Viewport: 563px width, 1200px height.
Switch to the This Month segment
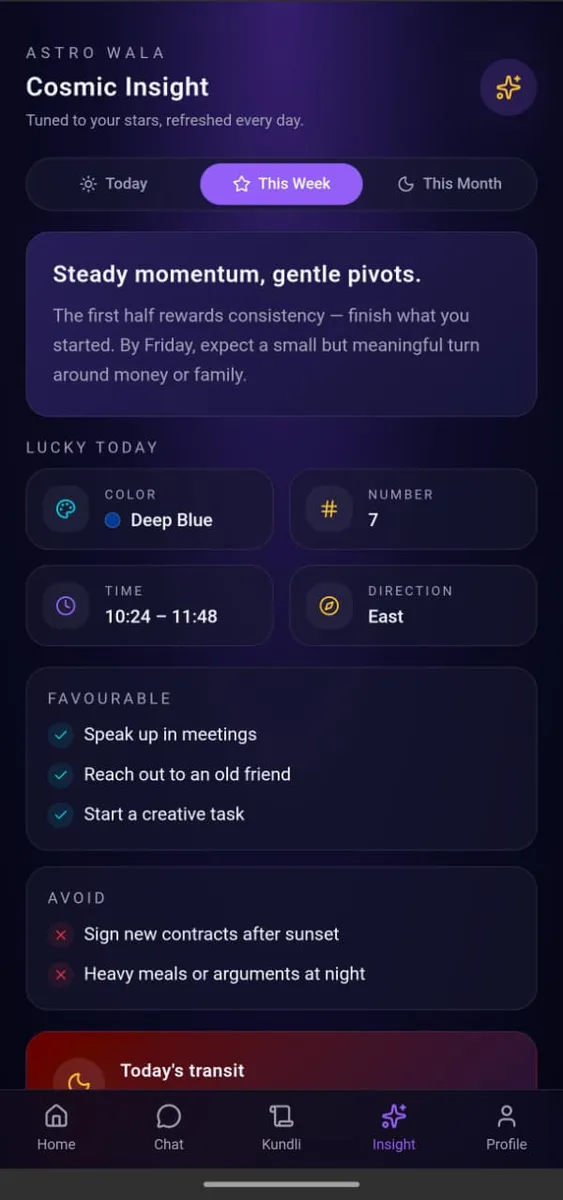coord(449,184)
